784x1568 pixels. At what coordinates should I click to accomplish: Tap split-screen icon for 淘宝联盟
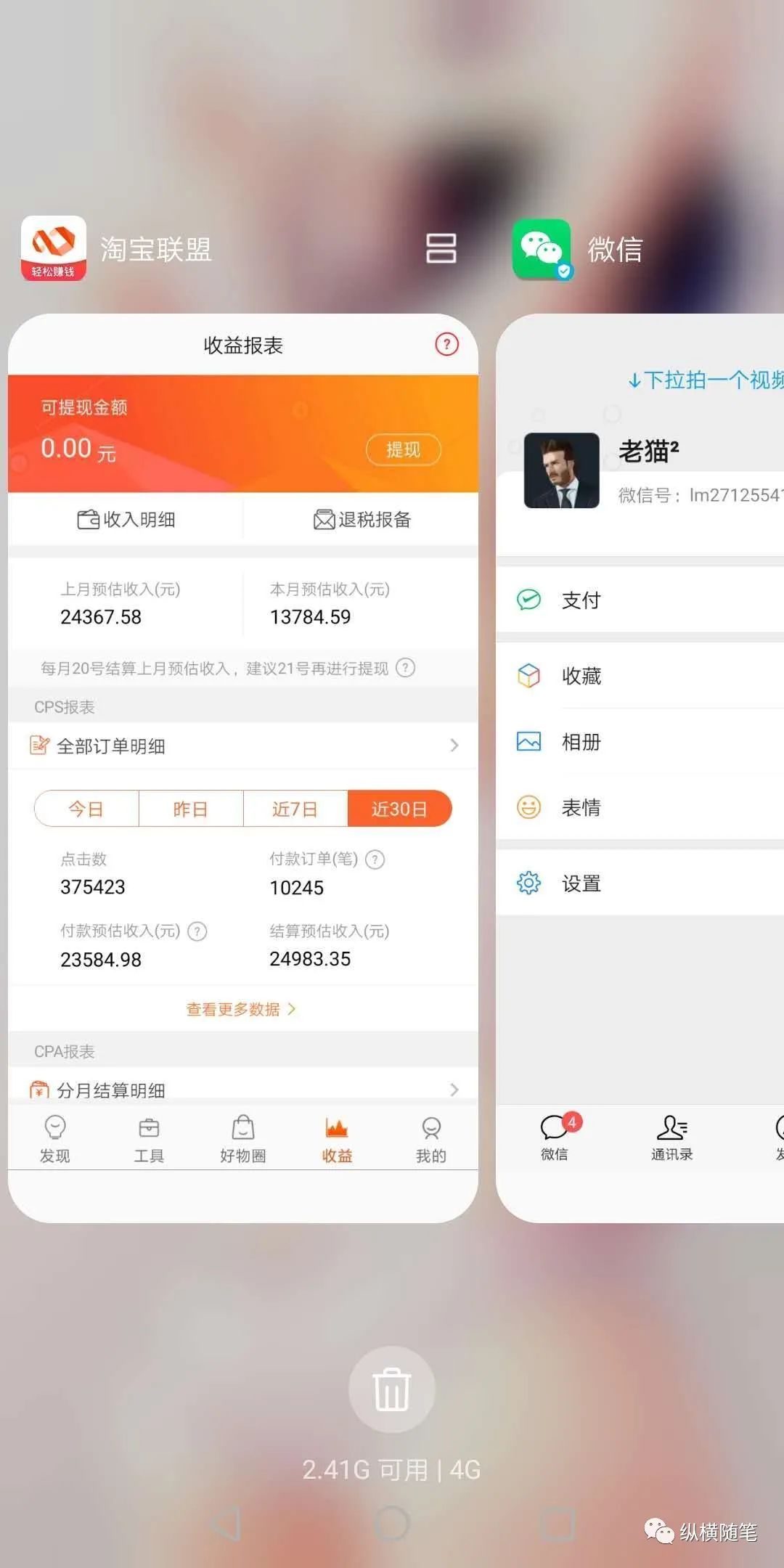coord(441,248)
